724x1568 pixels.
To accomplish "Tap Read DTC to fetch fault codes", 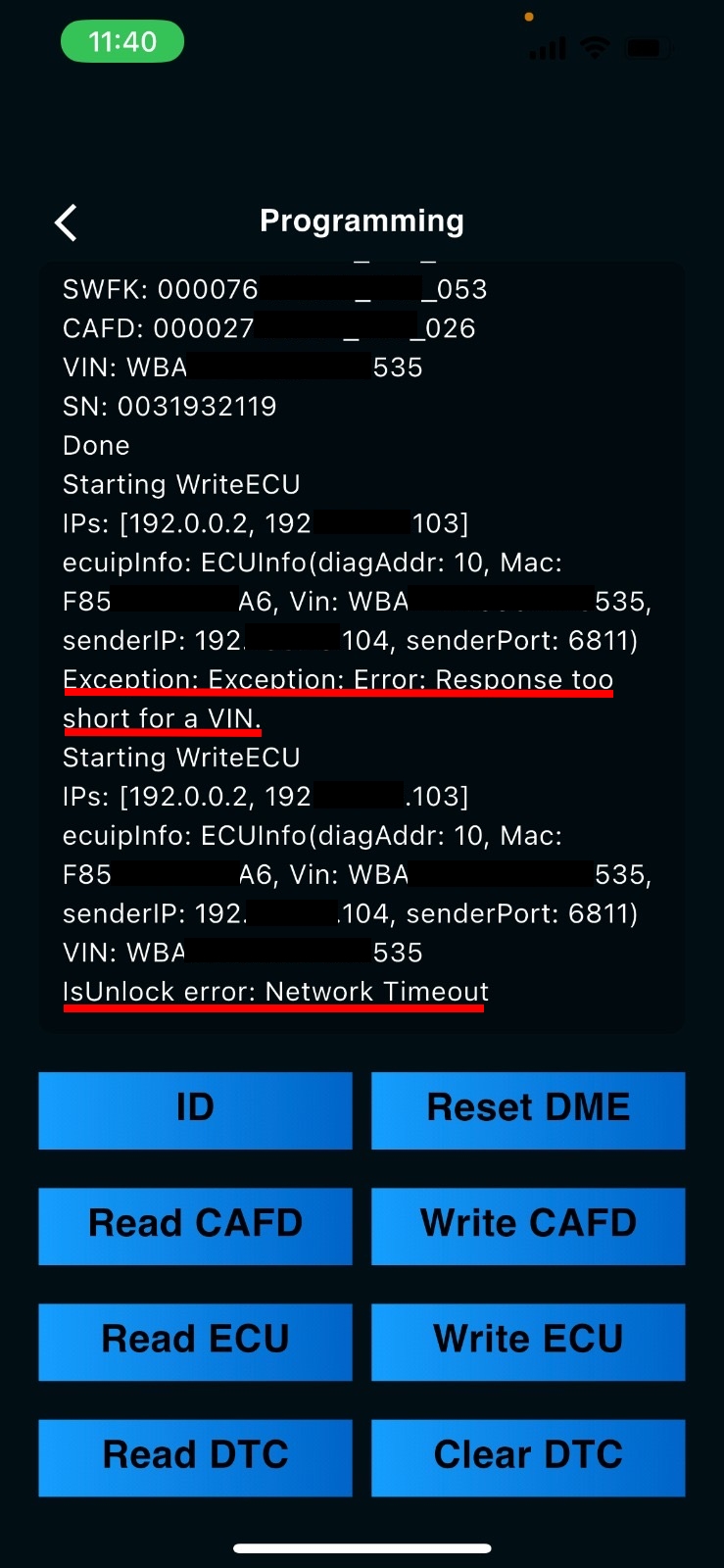I will [x=195, y=1457].
